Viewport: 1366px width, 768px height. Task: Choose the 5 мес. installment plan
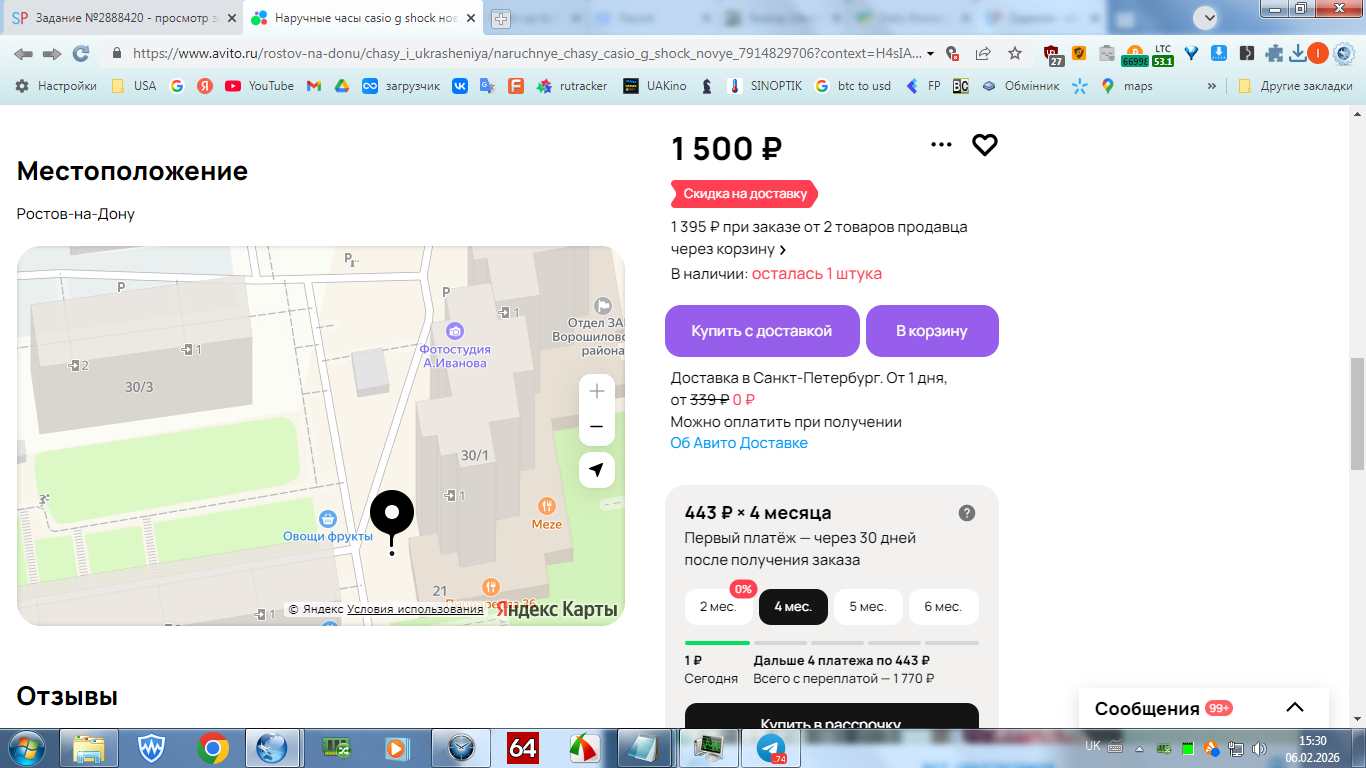click(868, 607)
